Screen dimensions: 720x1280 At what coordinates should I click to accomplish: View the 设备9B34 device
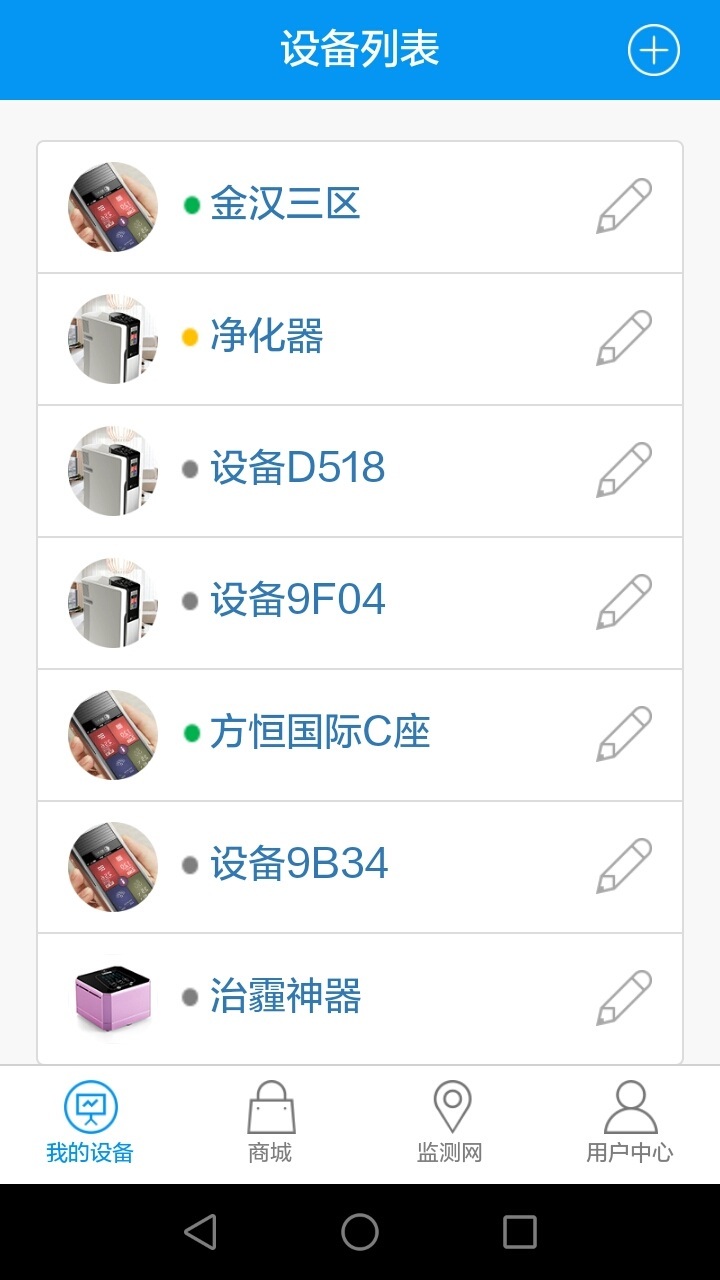(x=298, y=866)
